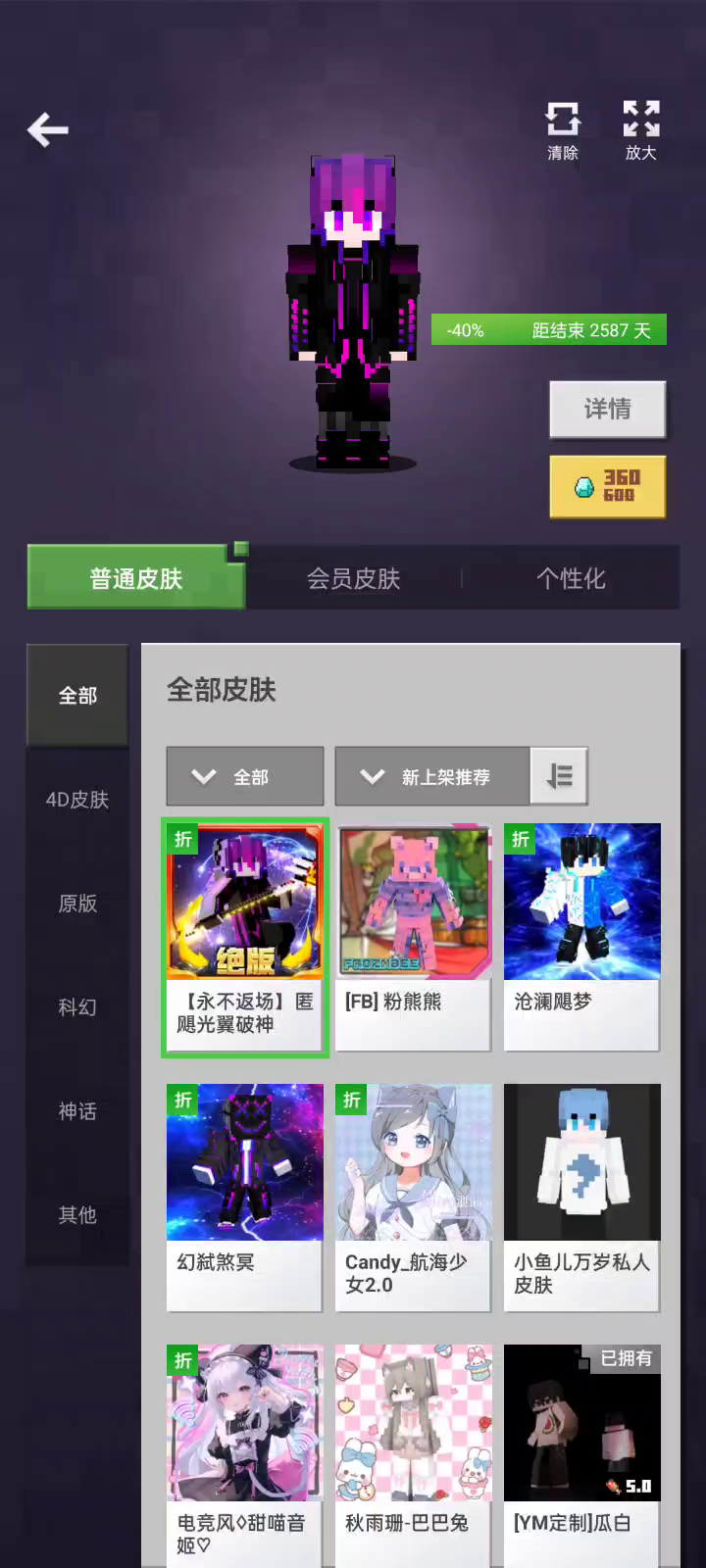The height and width of the screenshot is (1568, 706).
Task: Select the 4D皮肤 category
Action: point(77,800)
